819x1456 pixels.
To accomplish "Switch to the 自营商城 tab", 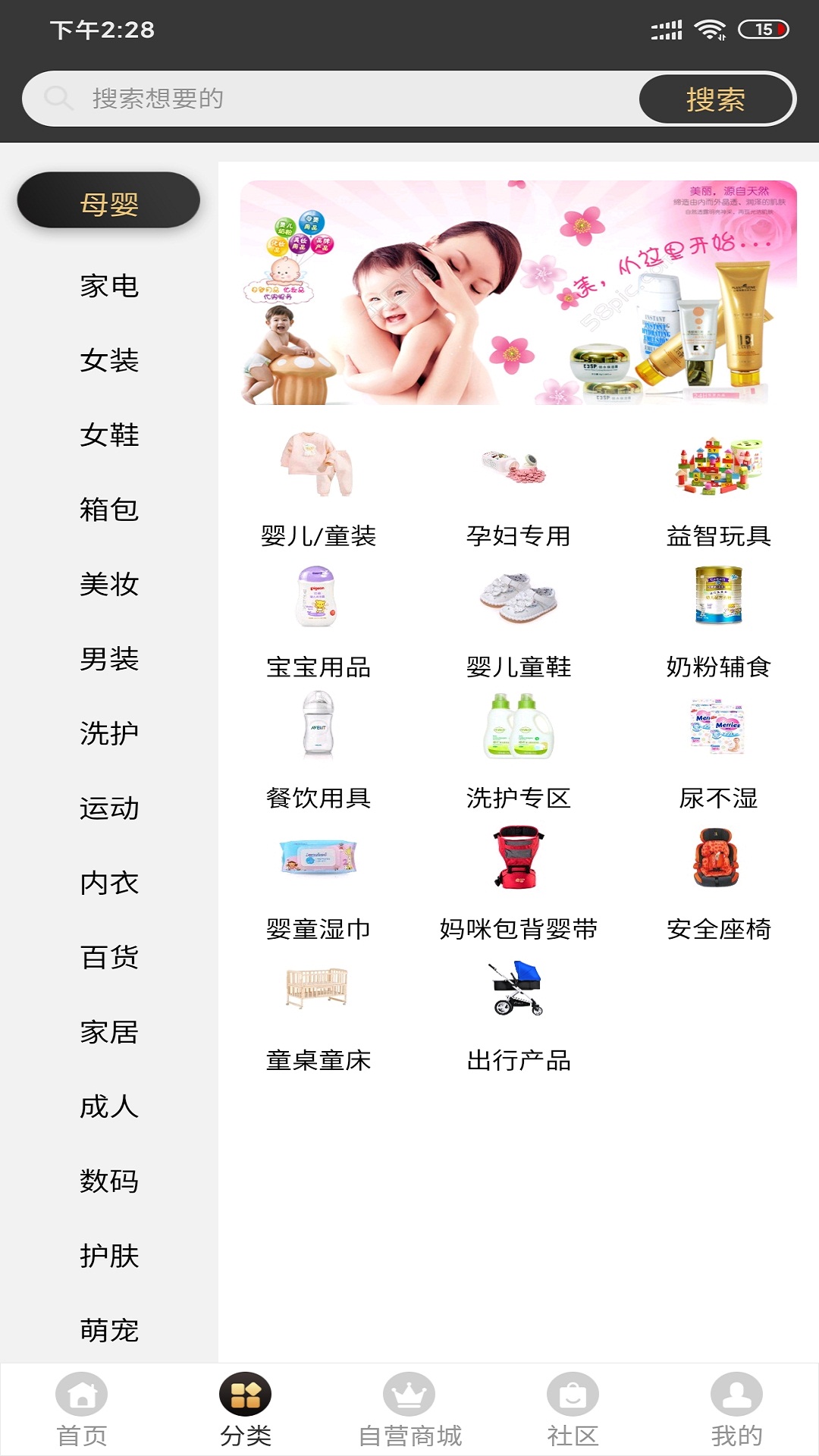I will (x=409, y=1409).
